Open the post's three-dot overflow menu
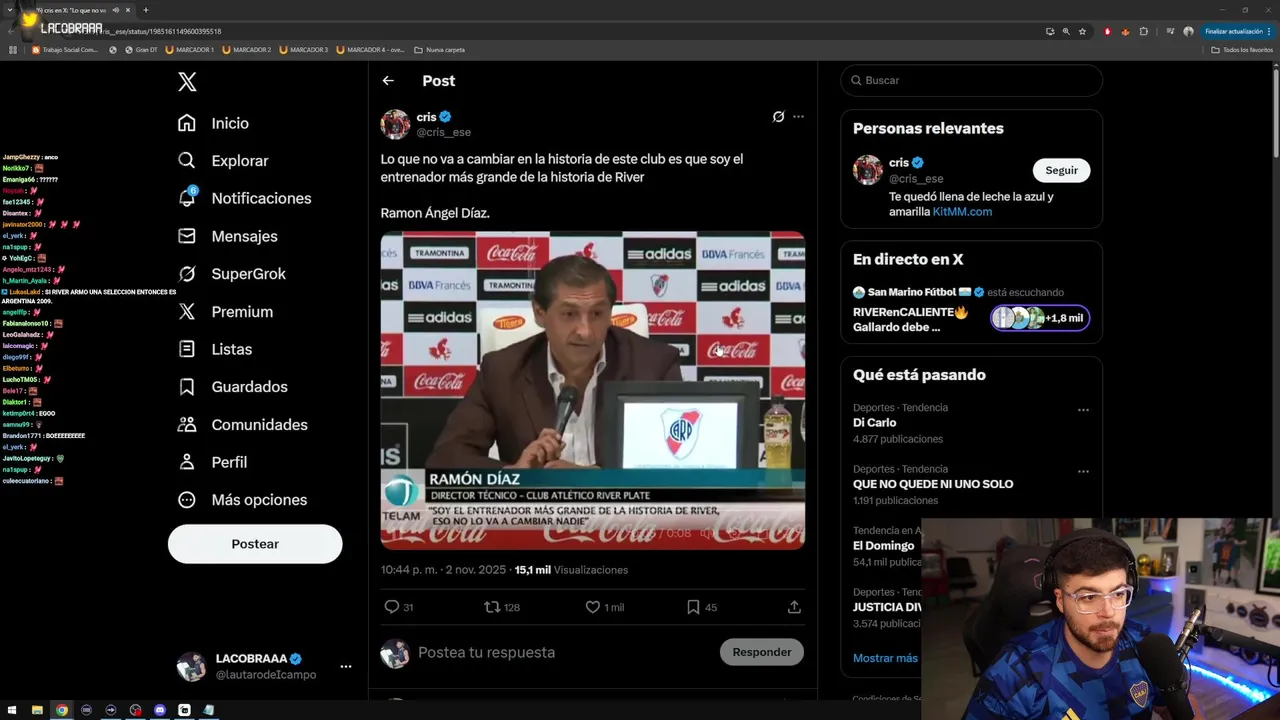 pyautogui.click(x=798, y=117)
